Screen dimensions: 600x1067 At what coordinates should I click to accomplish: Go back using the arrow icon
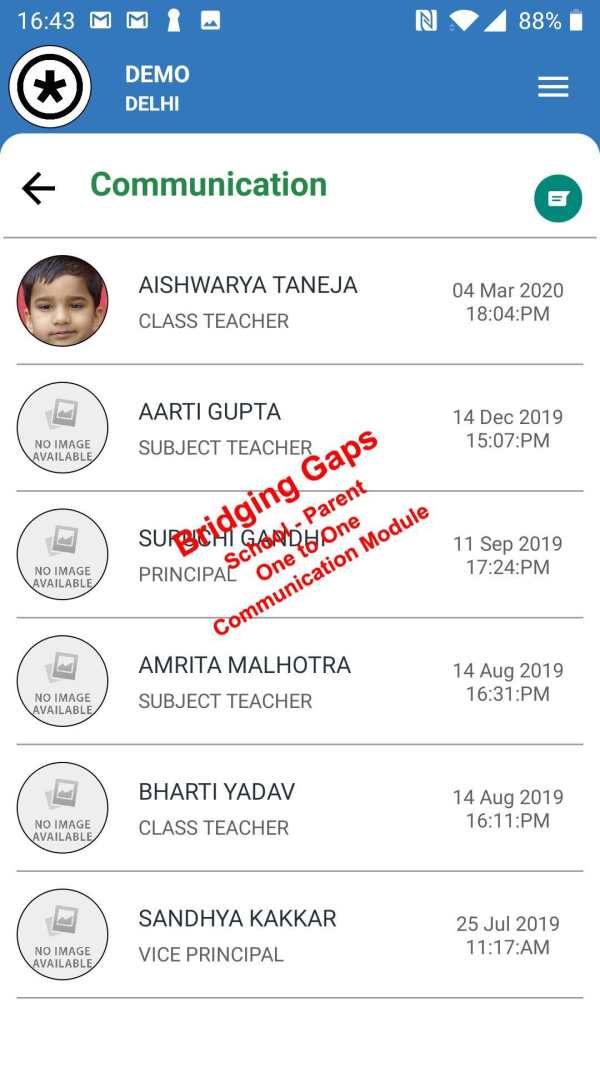click(38, 188)
